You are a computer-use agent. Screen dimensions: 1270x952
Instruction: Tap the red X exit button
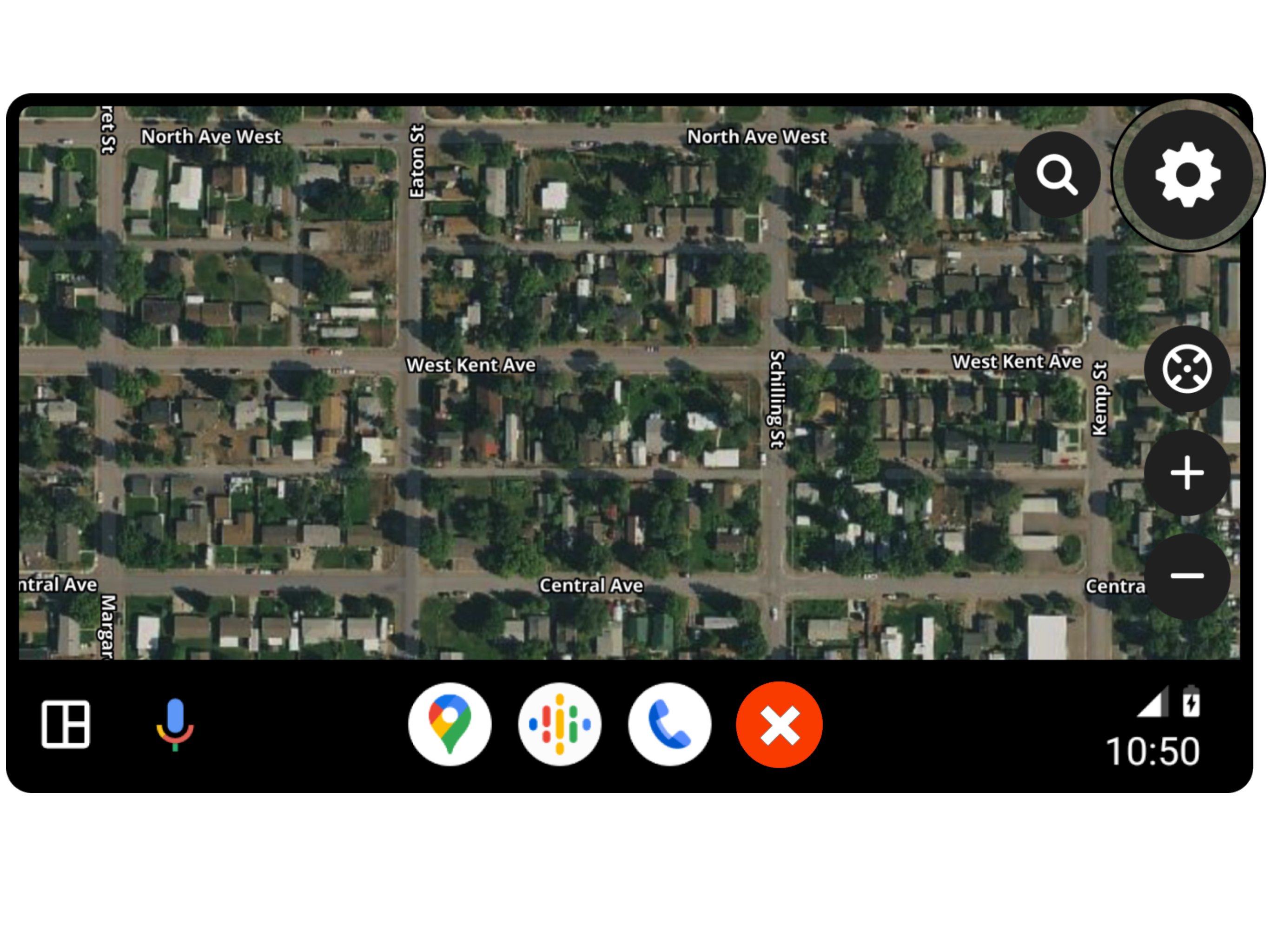[779, 725]
